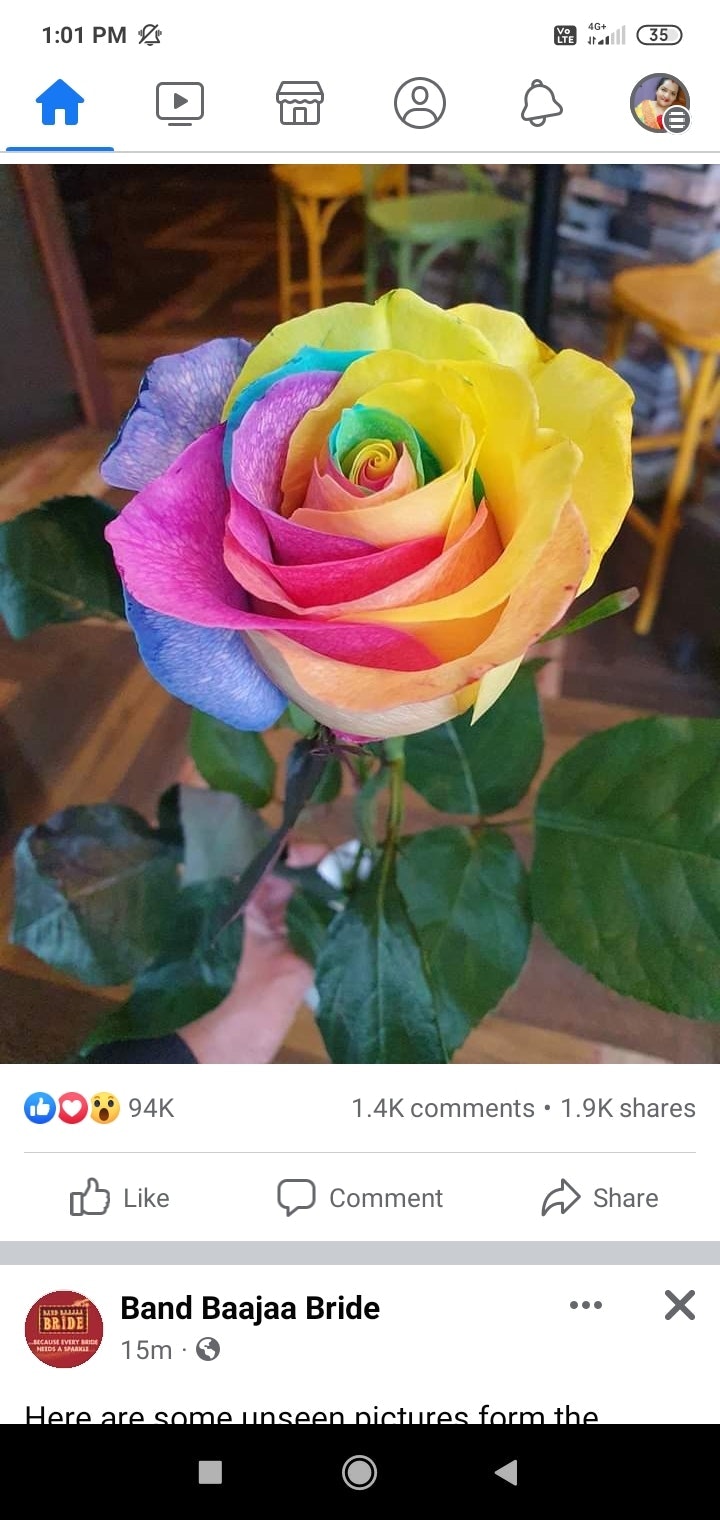Go to the system home screen

359,1472
